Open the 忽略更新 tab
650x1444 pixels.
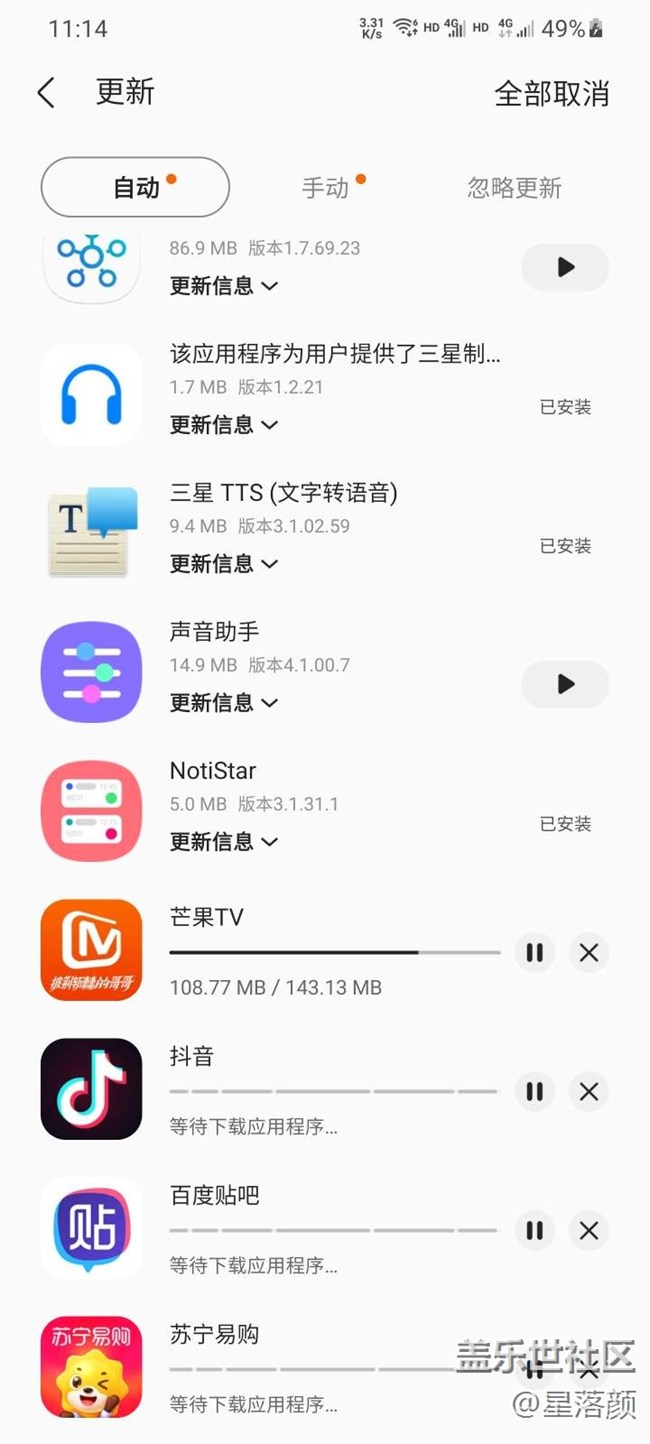click(x=514, y=187)
